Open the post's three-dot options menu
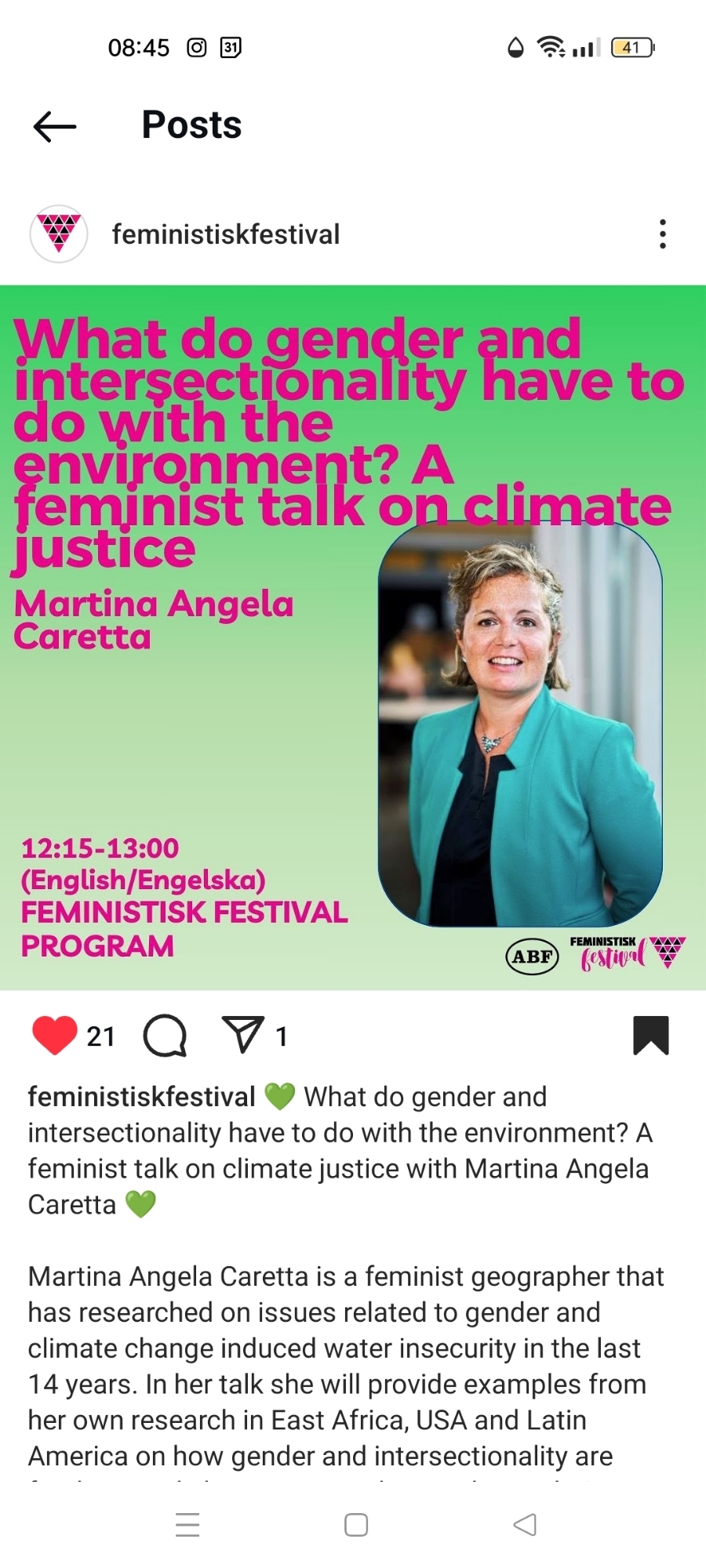Image resolution: width=706 pixels, height=1568 pixels. [663, 234]
